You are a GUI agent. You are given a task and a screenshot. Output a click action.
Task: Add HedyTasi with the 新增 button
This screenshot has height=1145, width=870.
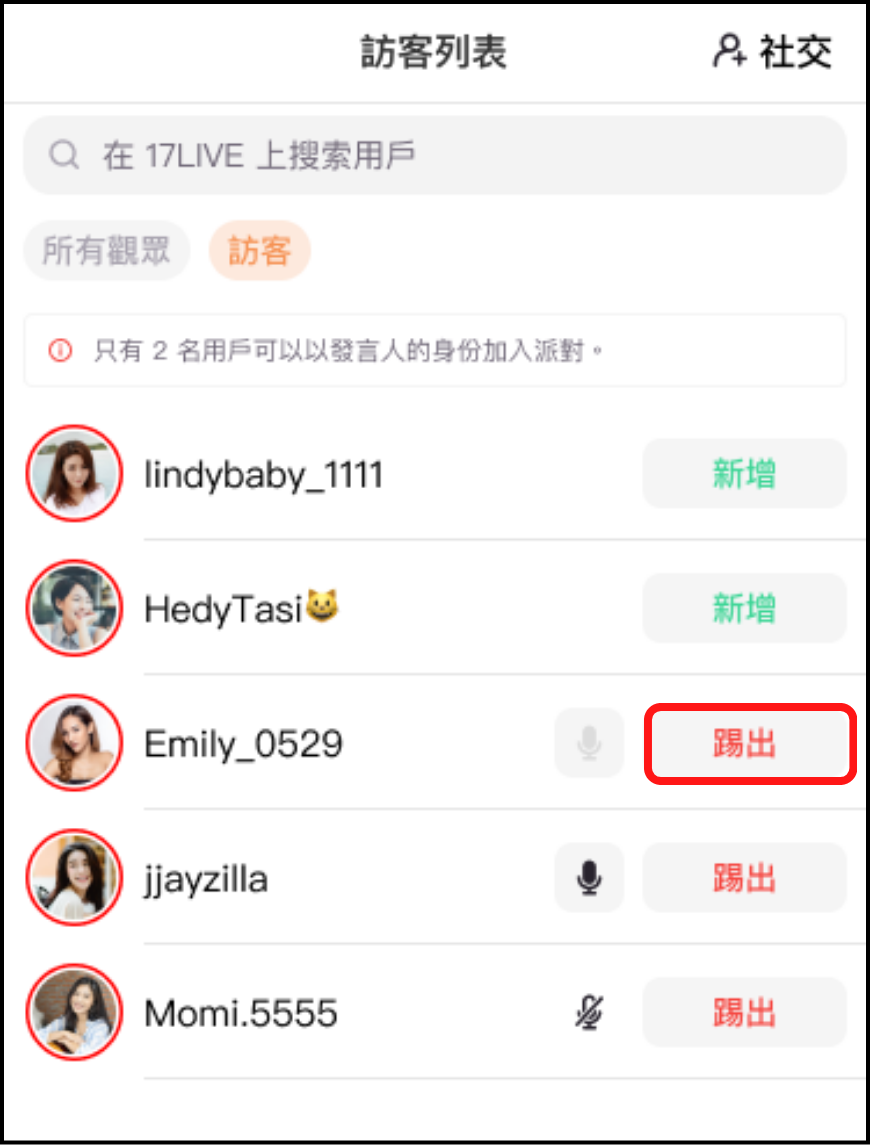pyautogui.click(x=744, y=608)
